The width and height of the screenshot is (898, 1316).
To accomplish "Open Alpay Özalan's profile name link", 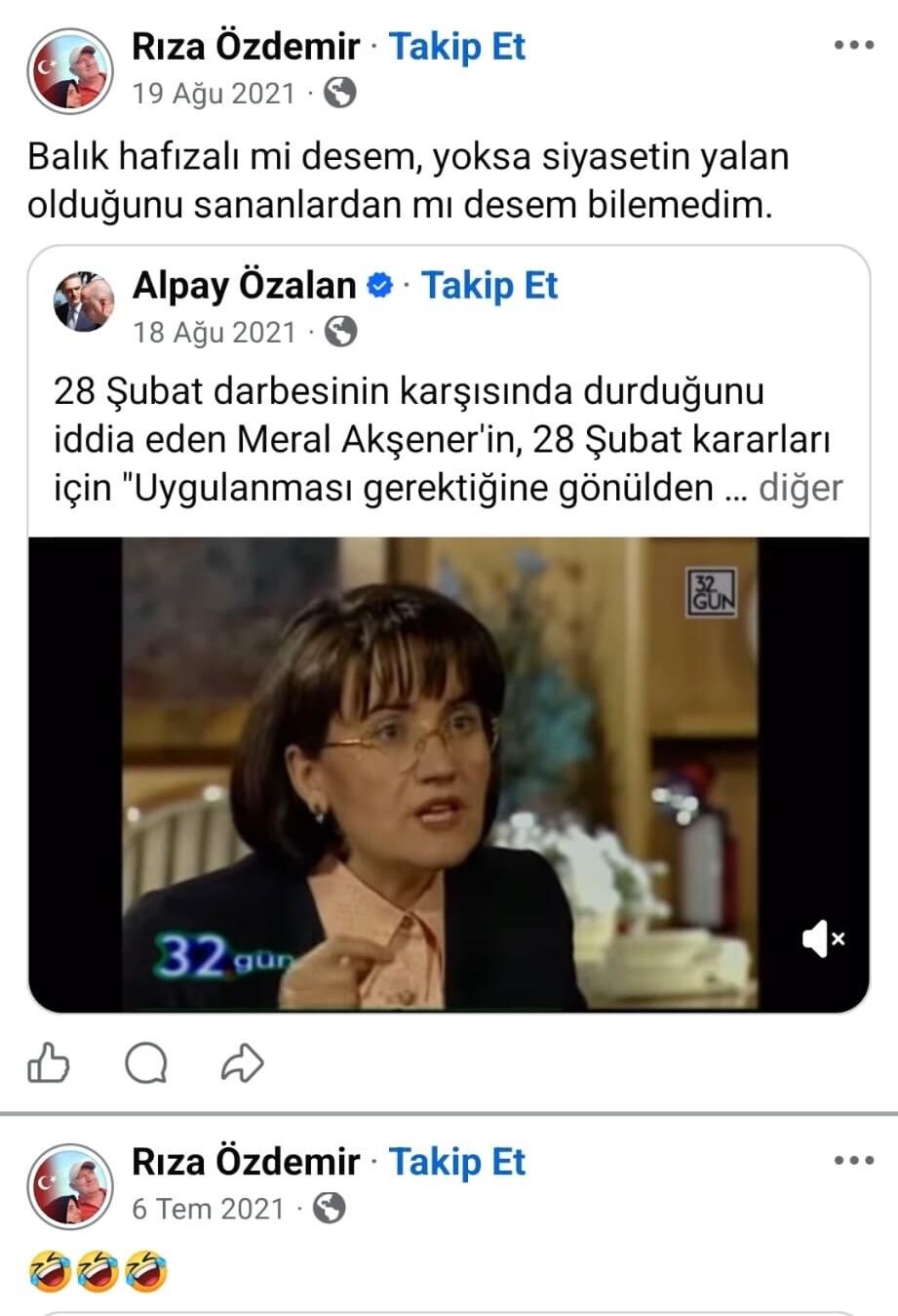I will coord(243,285).
